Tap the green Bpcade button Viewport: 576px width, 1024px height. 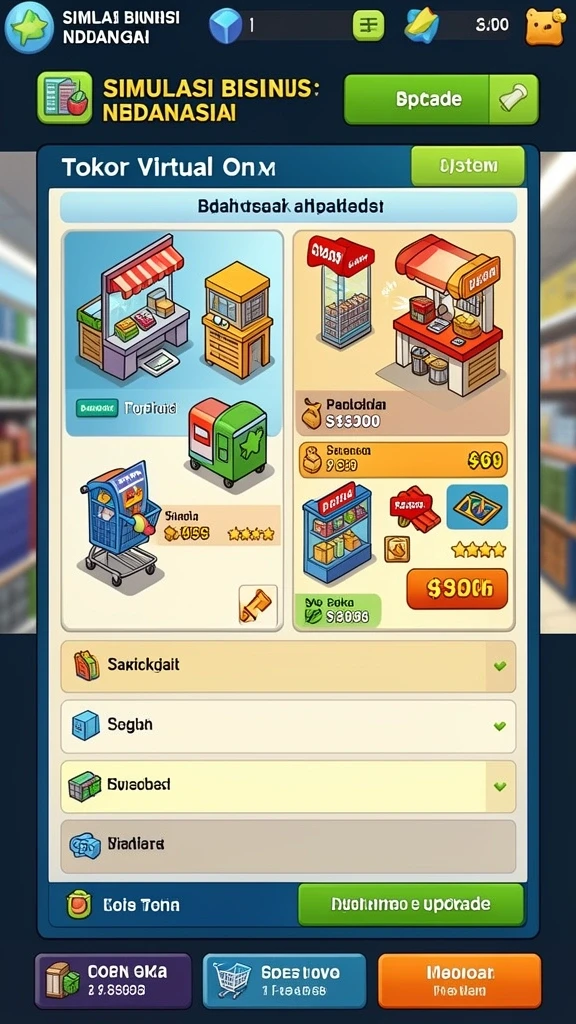pyautogui.click(x=417, y=99)
